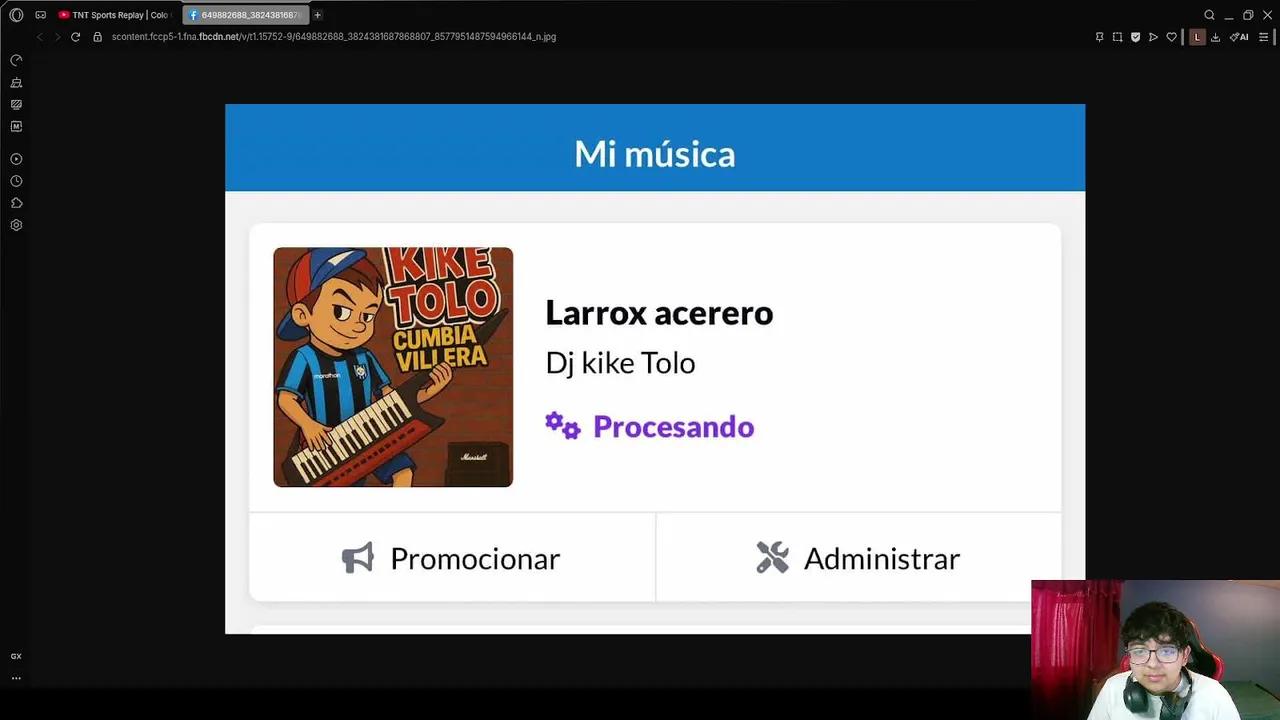
Task: Open the sidebar settings gear
Action: tap(16, 225)
